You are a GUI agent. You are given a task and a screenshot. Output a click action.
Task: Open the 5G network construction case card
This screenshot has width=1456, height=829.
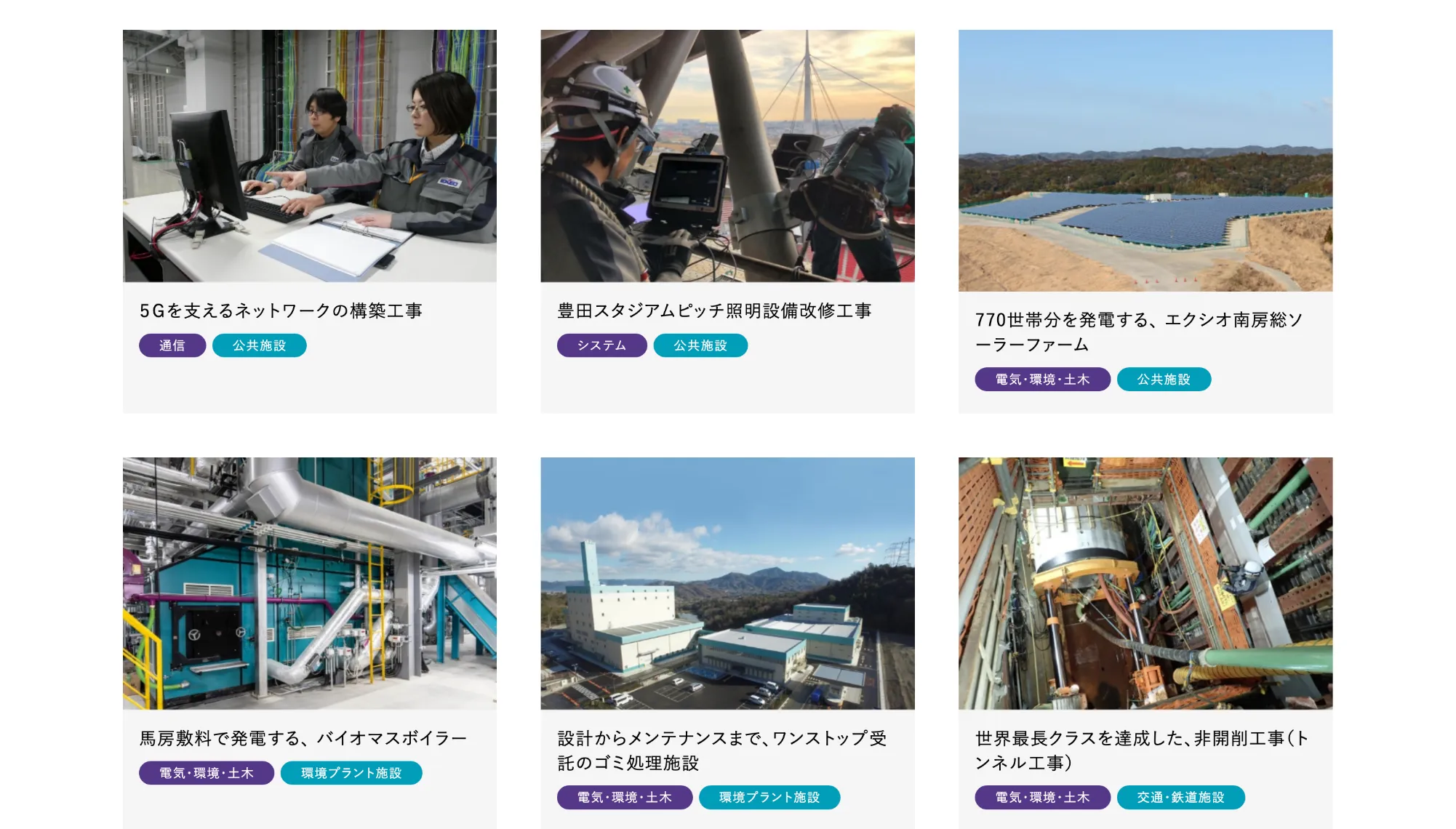coord(309,156)
